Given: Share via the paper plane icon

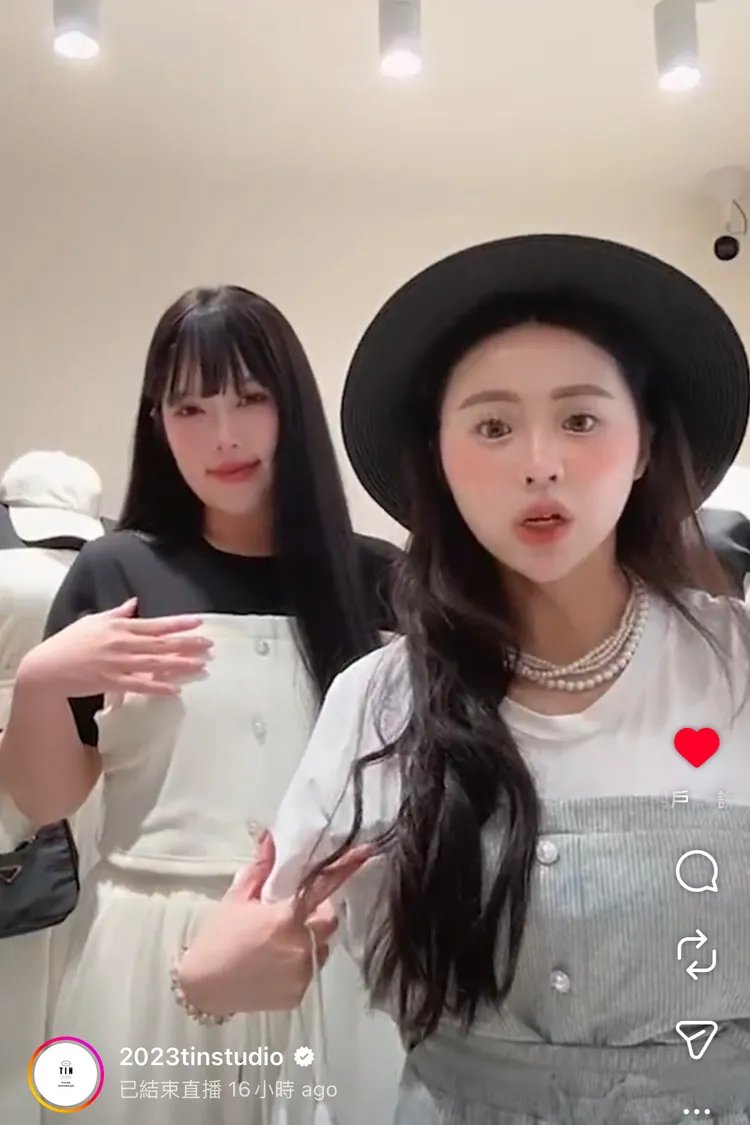Looking at the screenshot, I should coord(696,1039).
